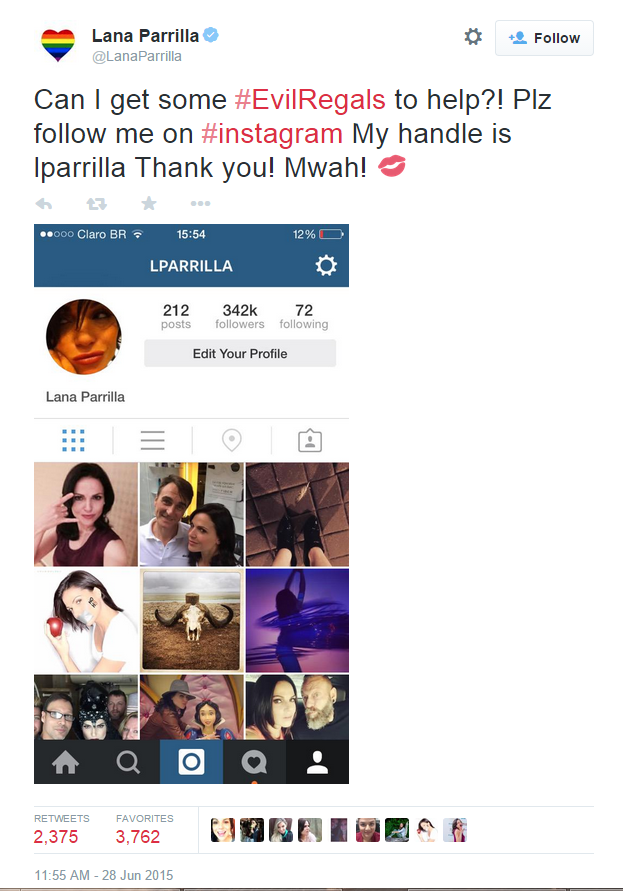Open the gear settings menu
This screenshot has width=623, height=891.
pos(473,37)
